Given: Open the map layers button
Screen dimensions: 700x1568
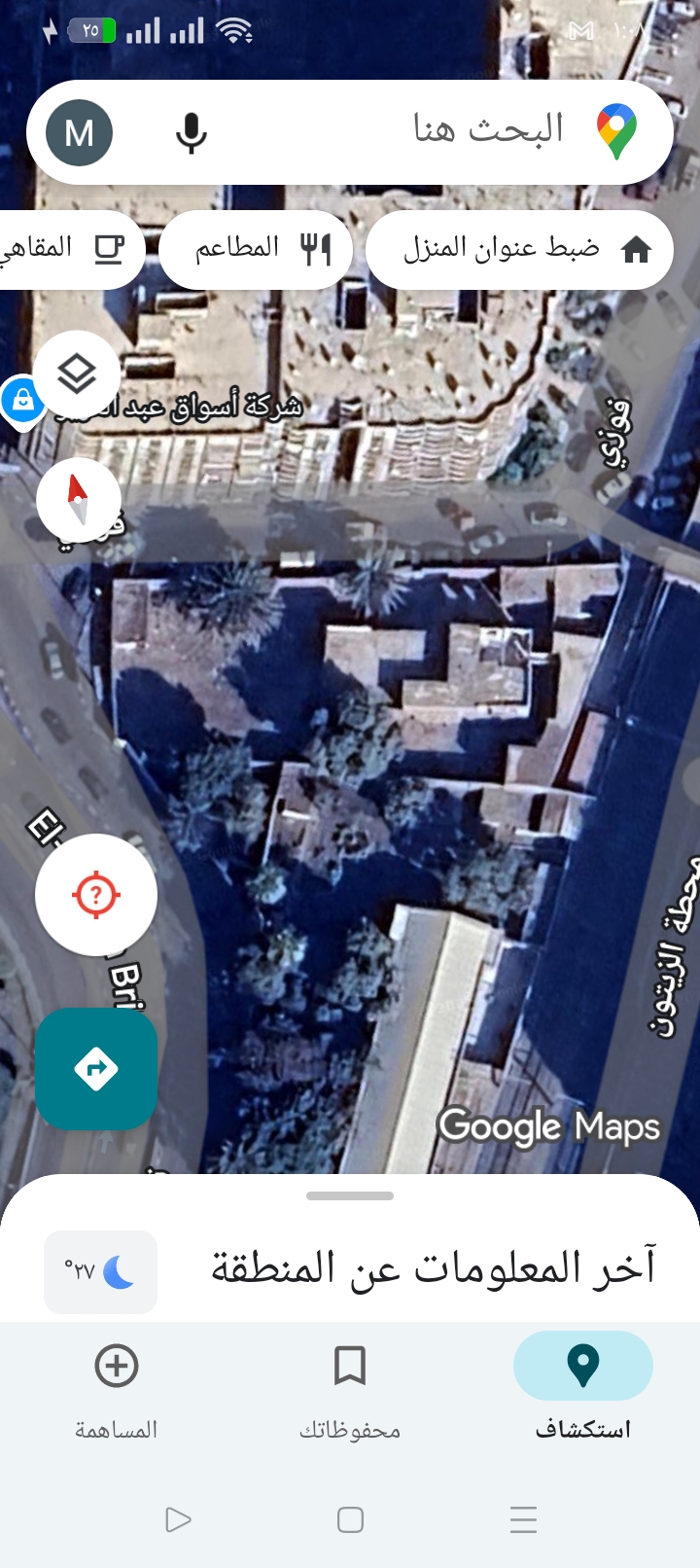Looking at the screenshot, I should (77, 374).
